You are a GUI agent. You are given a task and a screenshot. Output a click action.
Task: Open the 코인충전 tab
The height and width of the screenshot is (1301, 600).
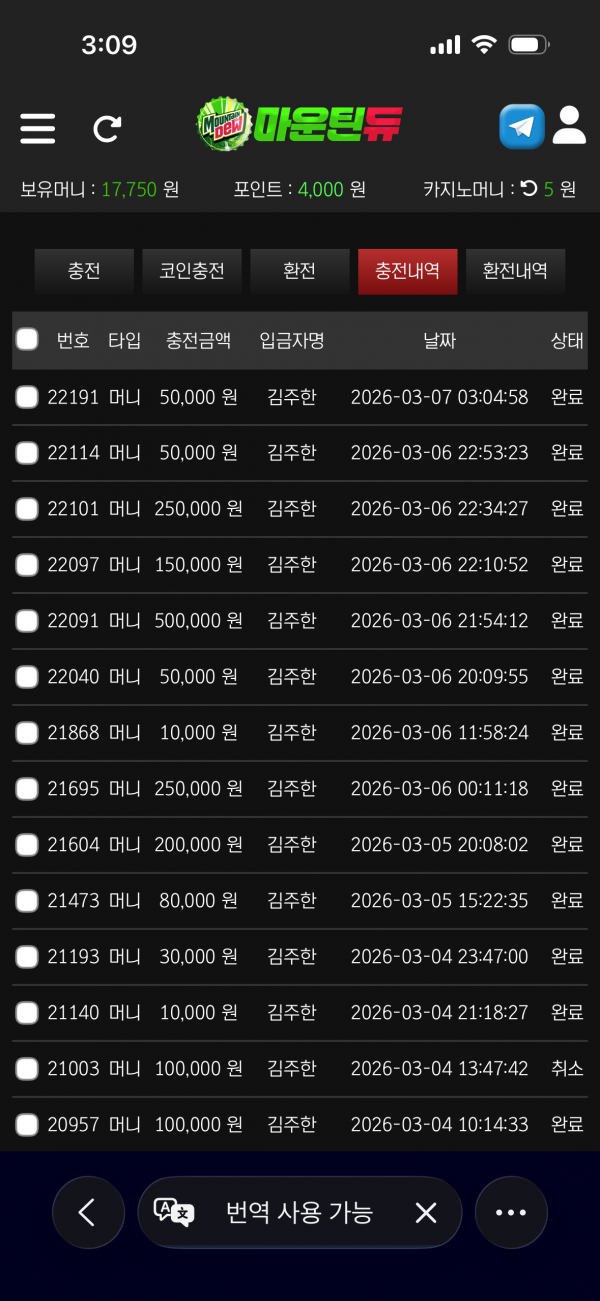point(192,271)
